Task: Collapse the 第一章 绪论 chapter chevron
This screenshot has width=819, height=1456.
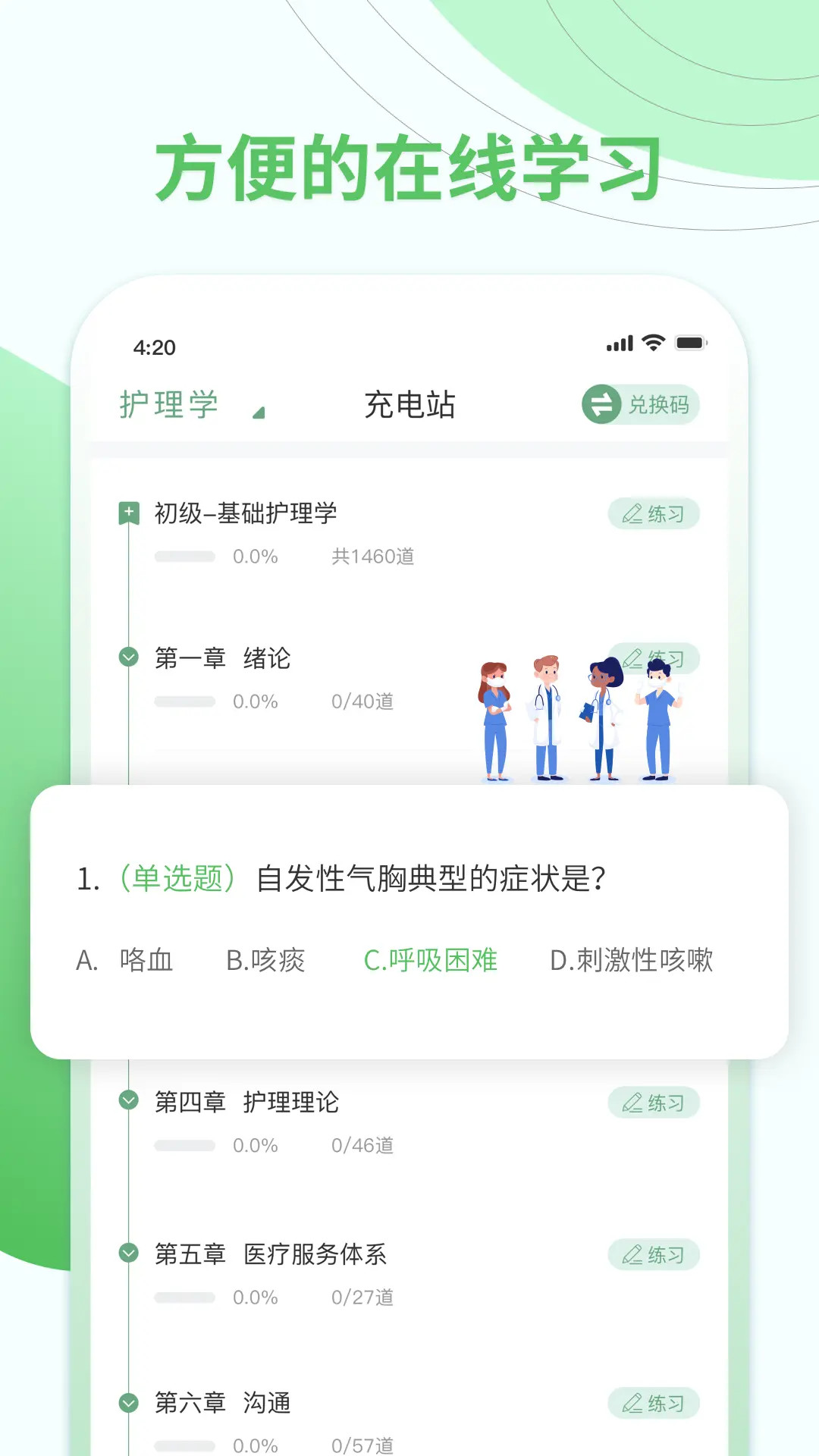Action: [127, 658]
